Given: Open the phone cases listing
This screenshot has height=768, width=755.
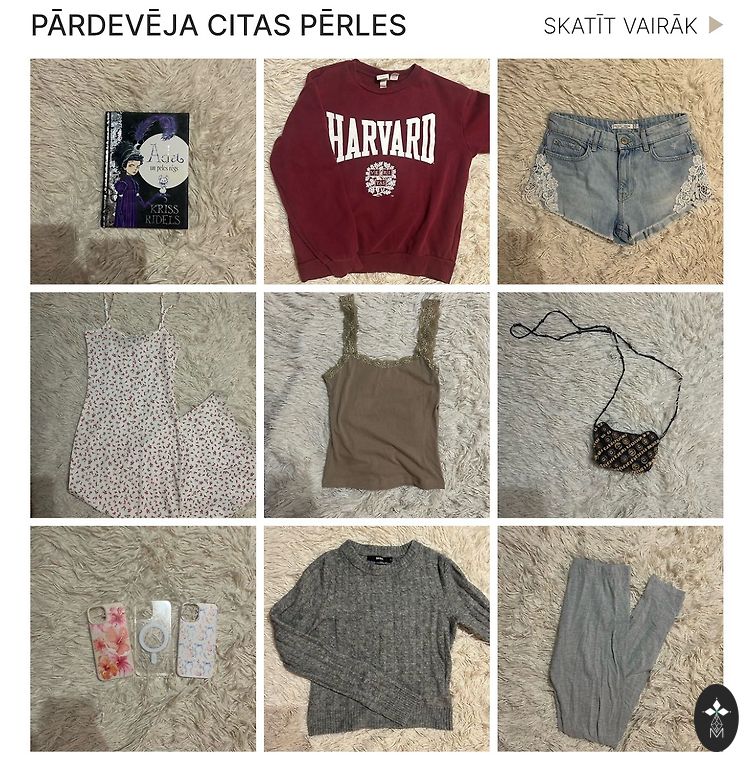Looking at the screenshot, I should 143,638.
